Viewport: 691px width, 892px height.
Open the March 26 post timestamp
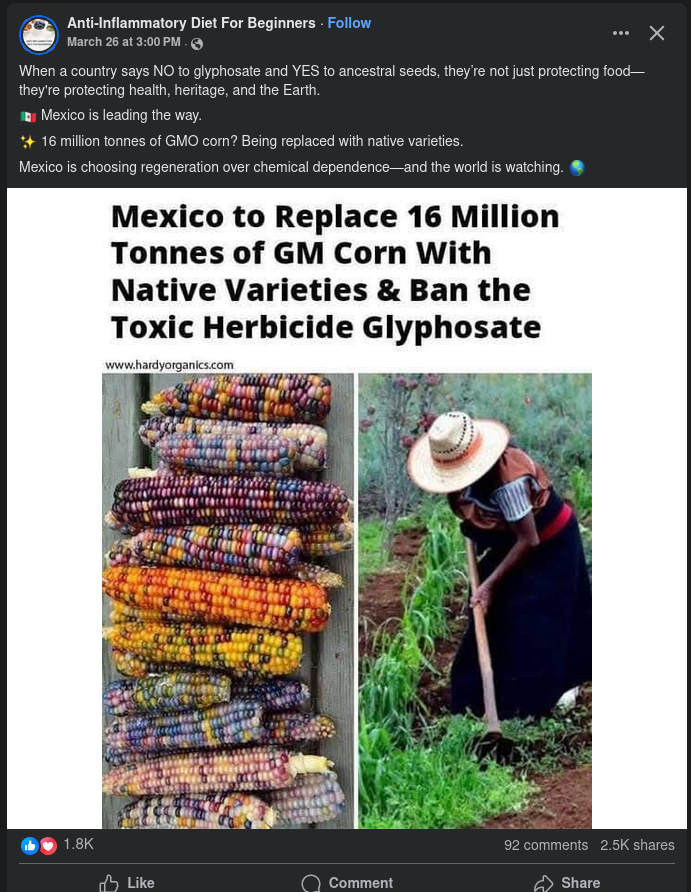coord(123,42)
